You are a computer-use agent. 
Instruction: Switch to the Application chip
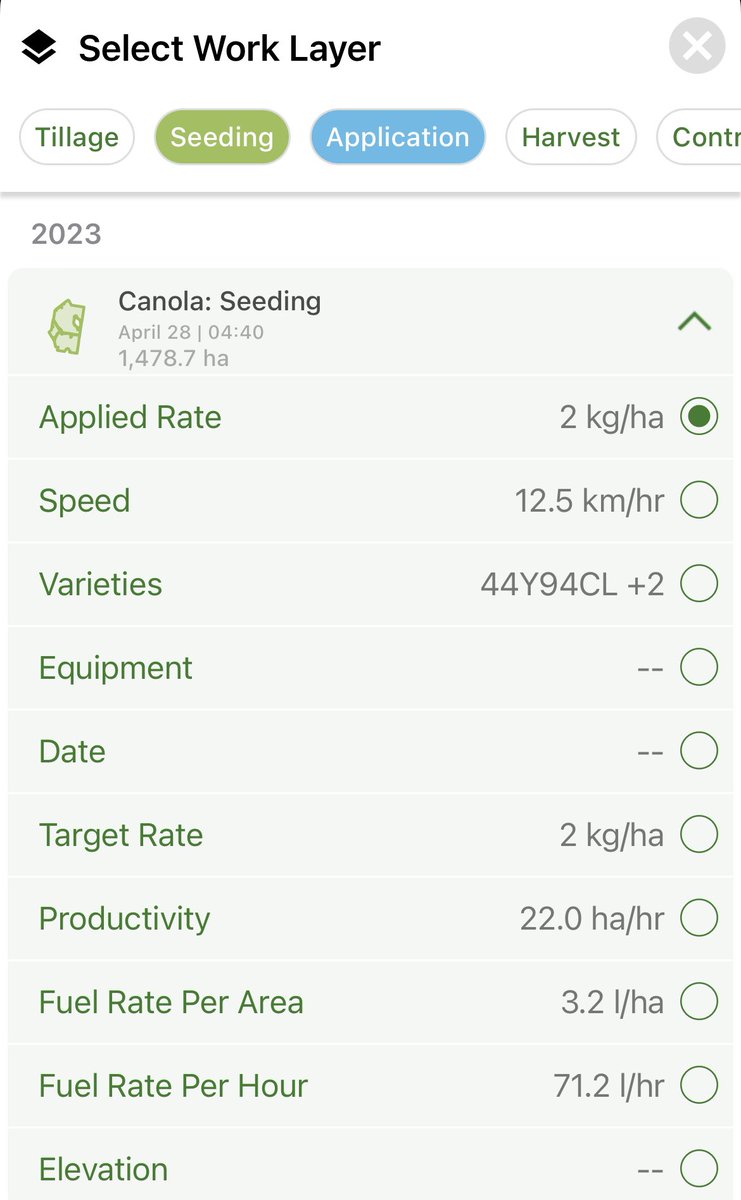click(397, 137)
